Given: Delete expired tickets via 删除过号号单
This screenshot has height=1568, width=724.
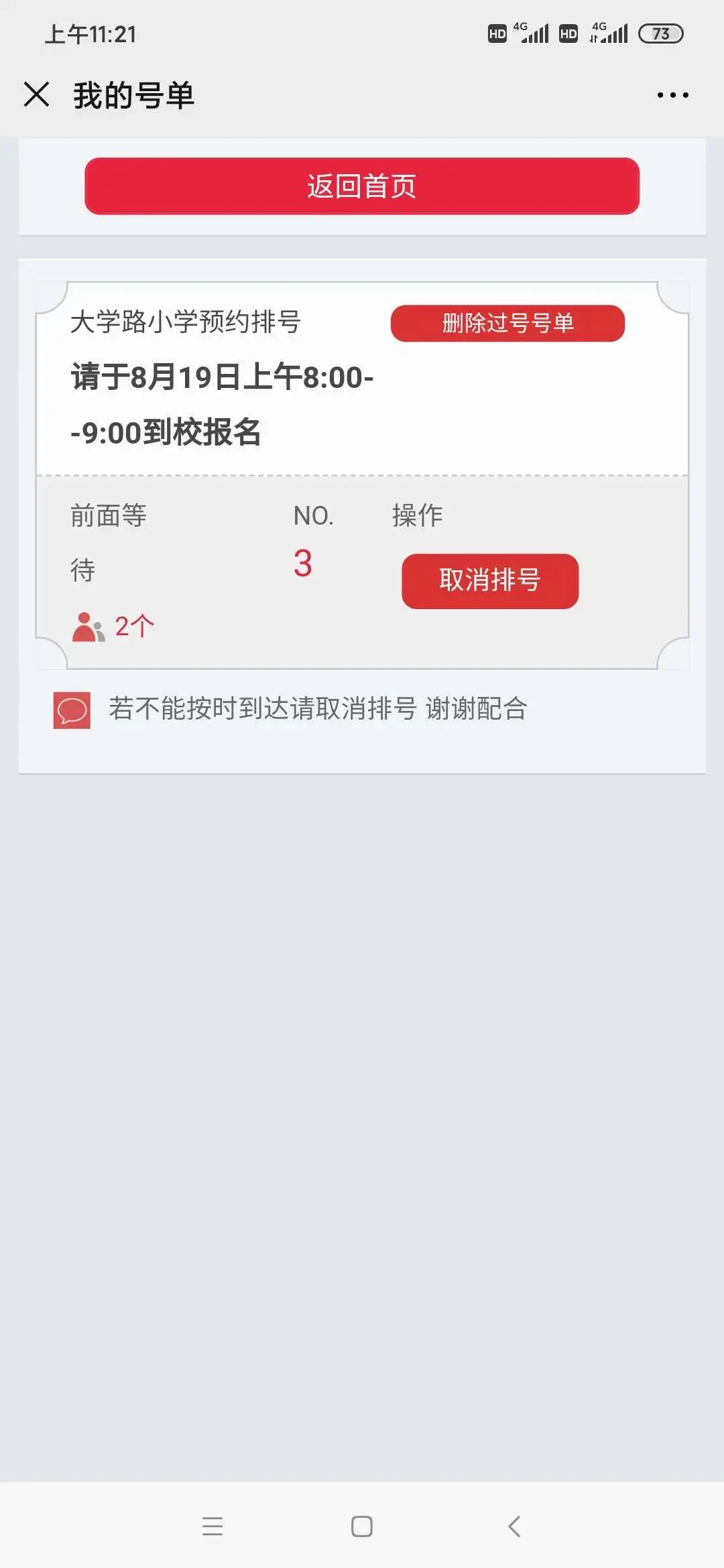Looking at the screenshot, I should [x=507, y=323].
